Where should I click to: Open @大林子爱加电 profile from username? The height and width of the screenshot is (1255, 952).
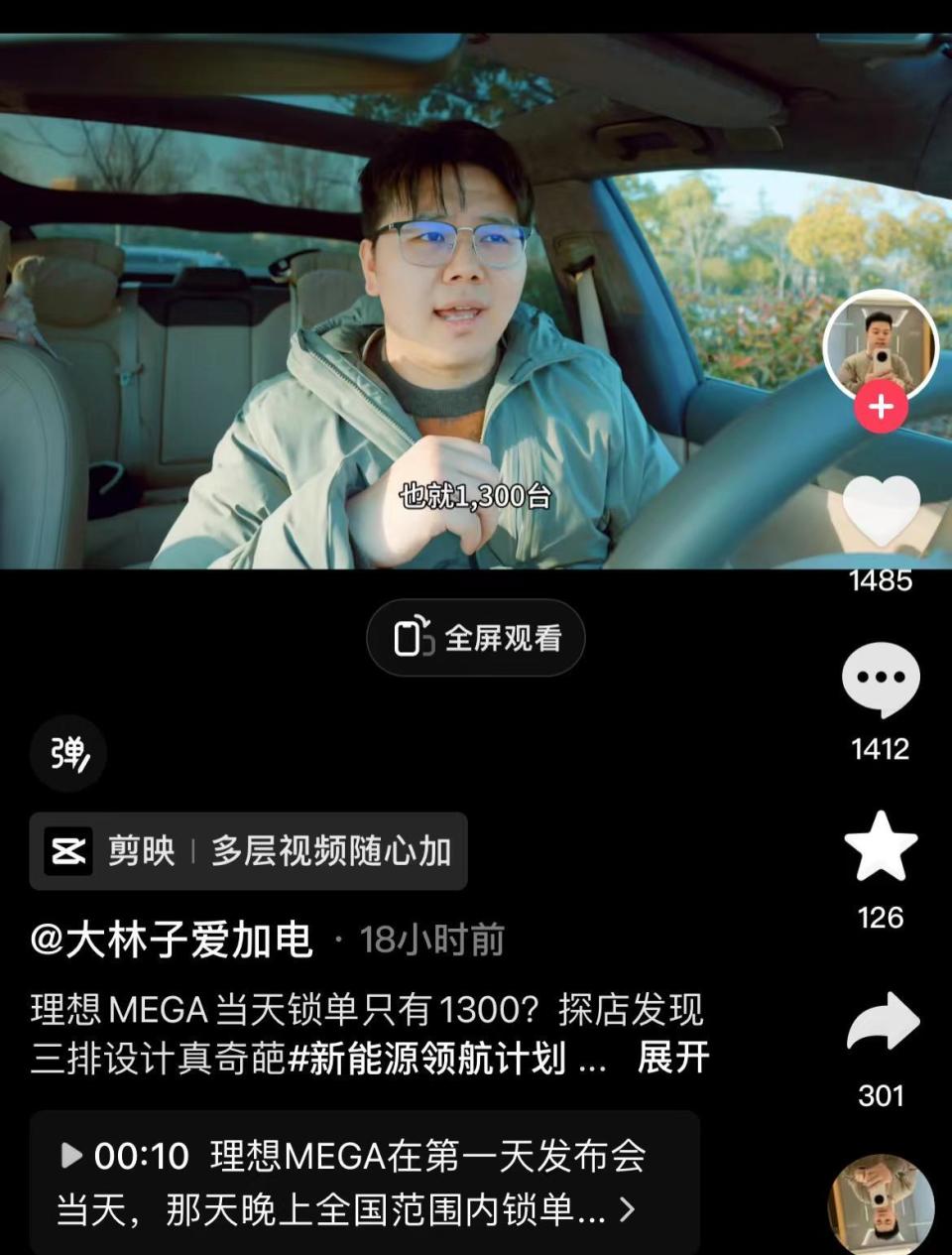173,940
